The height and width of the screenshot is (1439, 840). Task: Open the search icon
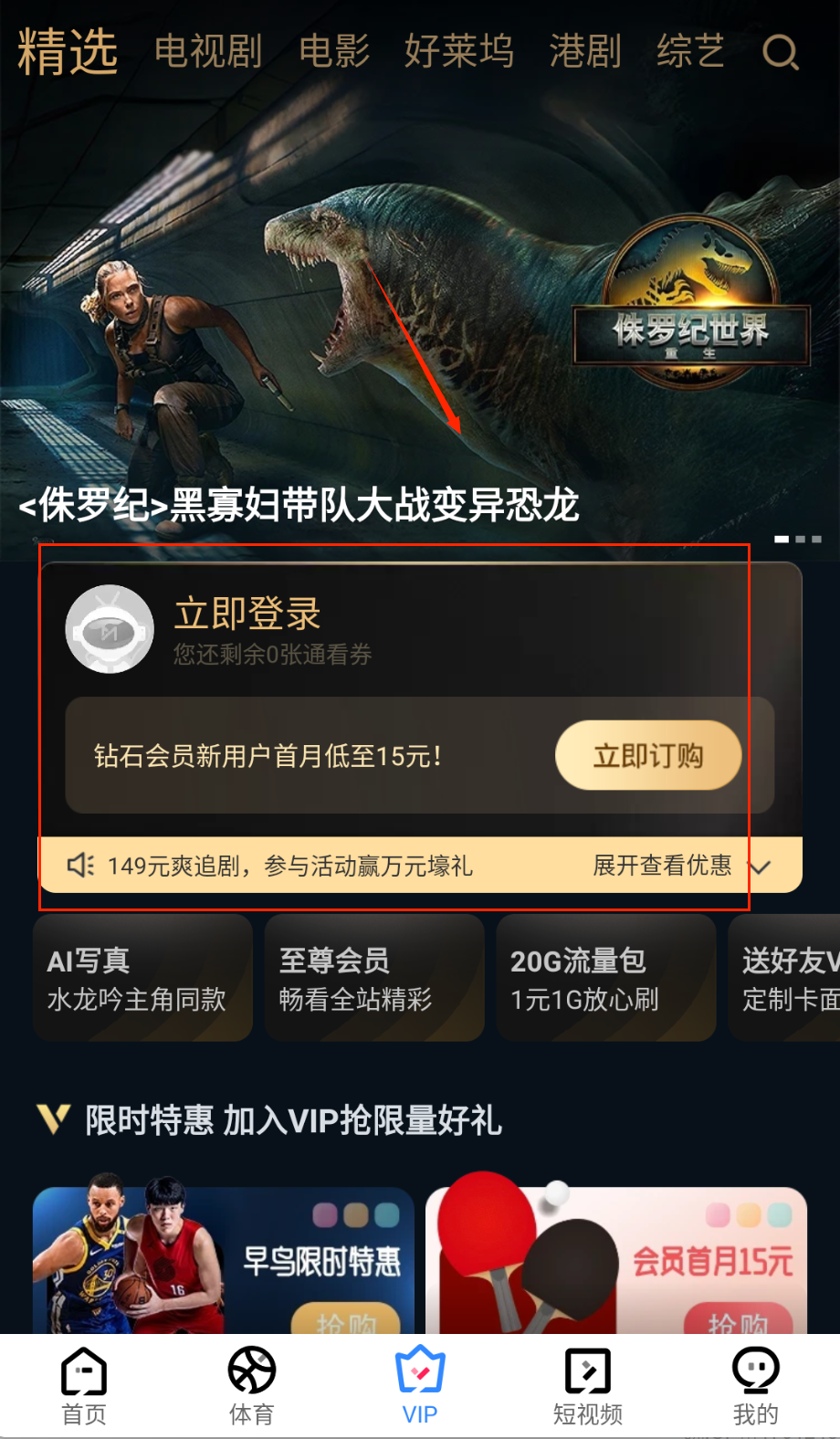tap(781, 52)
